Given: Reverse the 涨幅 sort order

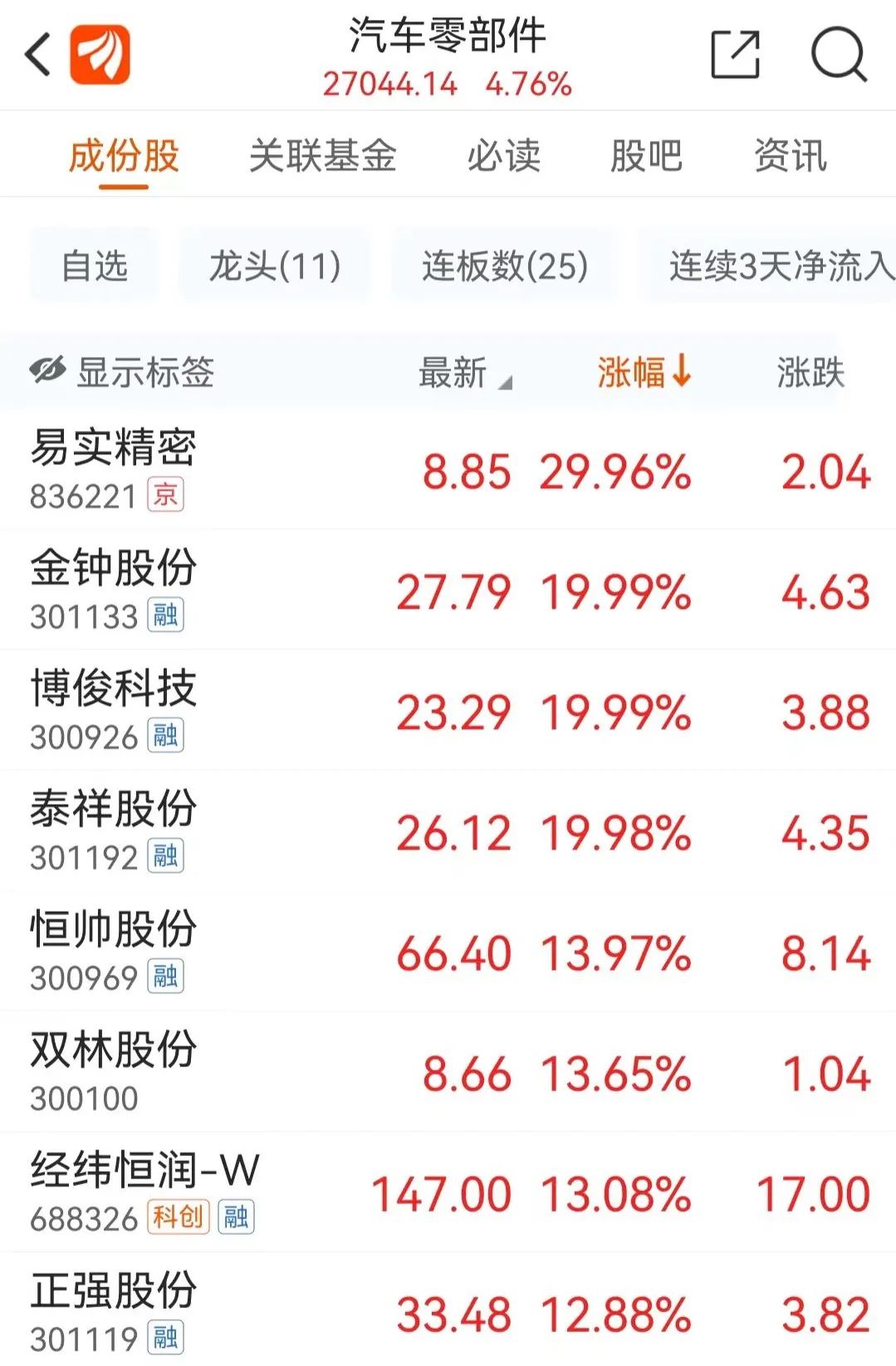Looking at the screenshot, I should (x=644, y=371).
